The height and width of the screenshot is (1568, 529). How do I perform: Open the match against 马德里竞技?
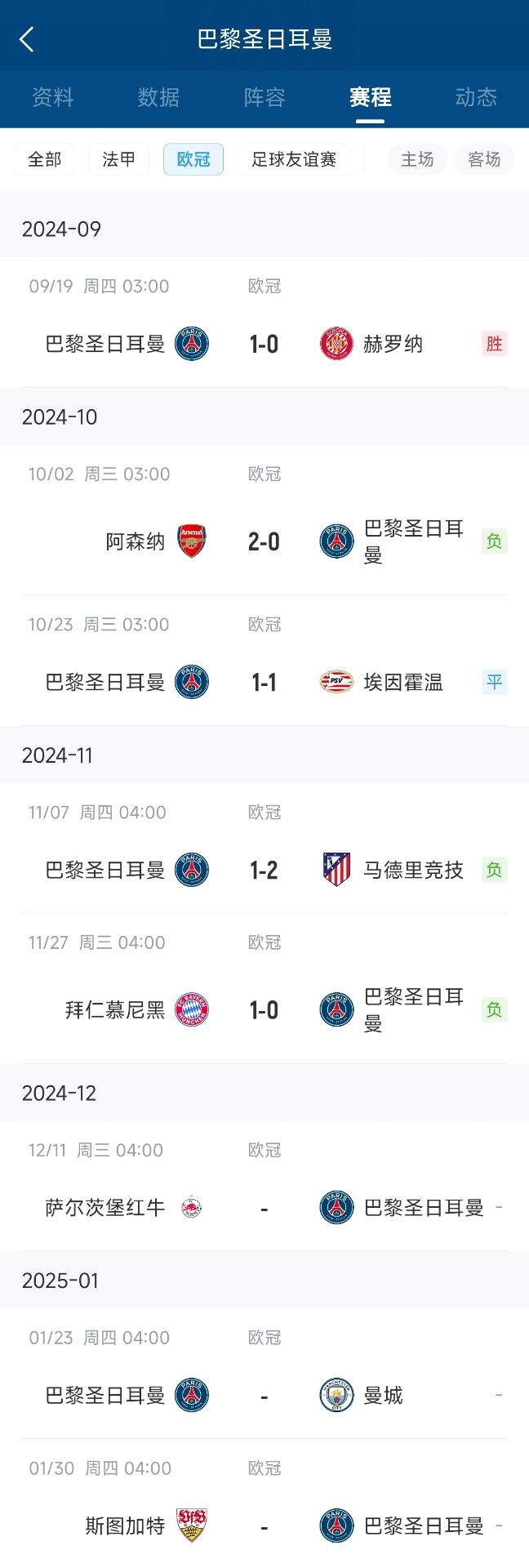pyautogui.click(x=264, y=870)
